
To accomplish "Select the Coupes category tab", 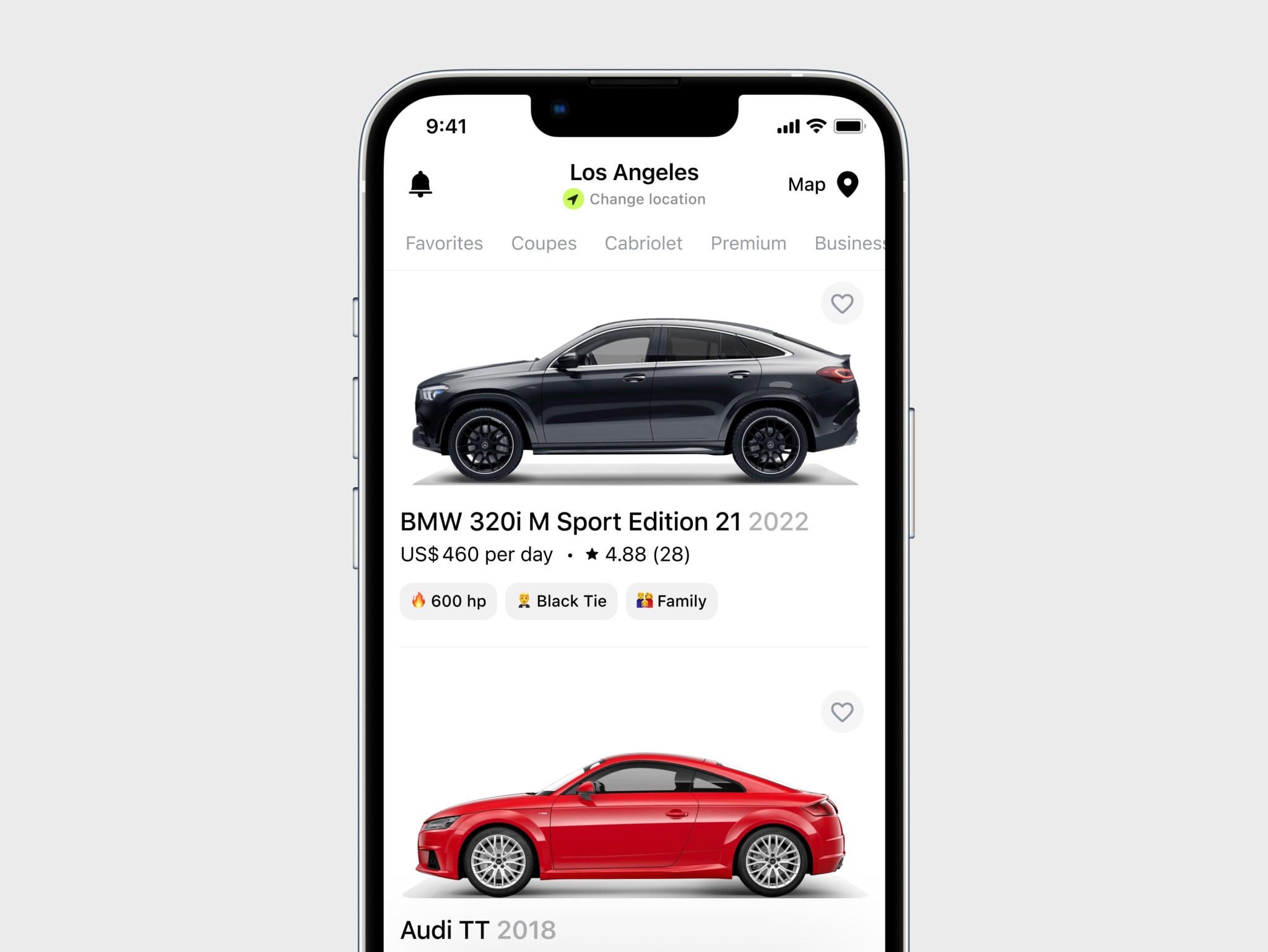I will (x=544, y=243).
